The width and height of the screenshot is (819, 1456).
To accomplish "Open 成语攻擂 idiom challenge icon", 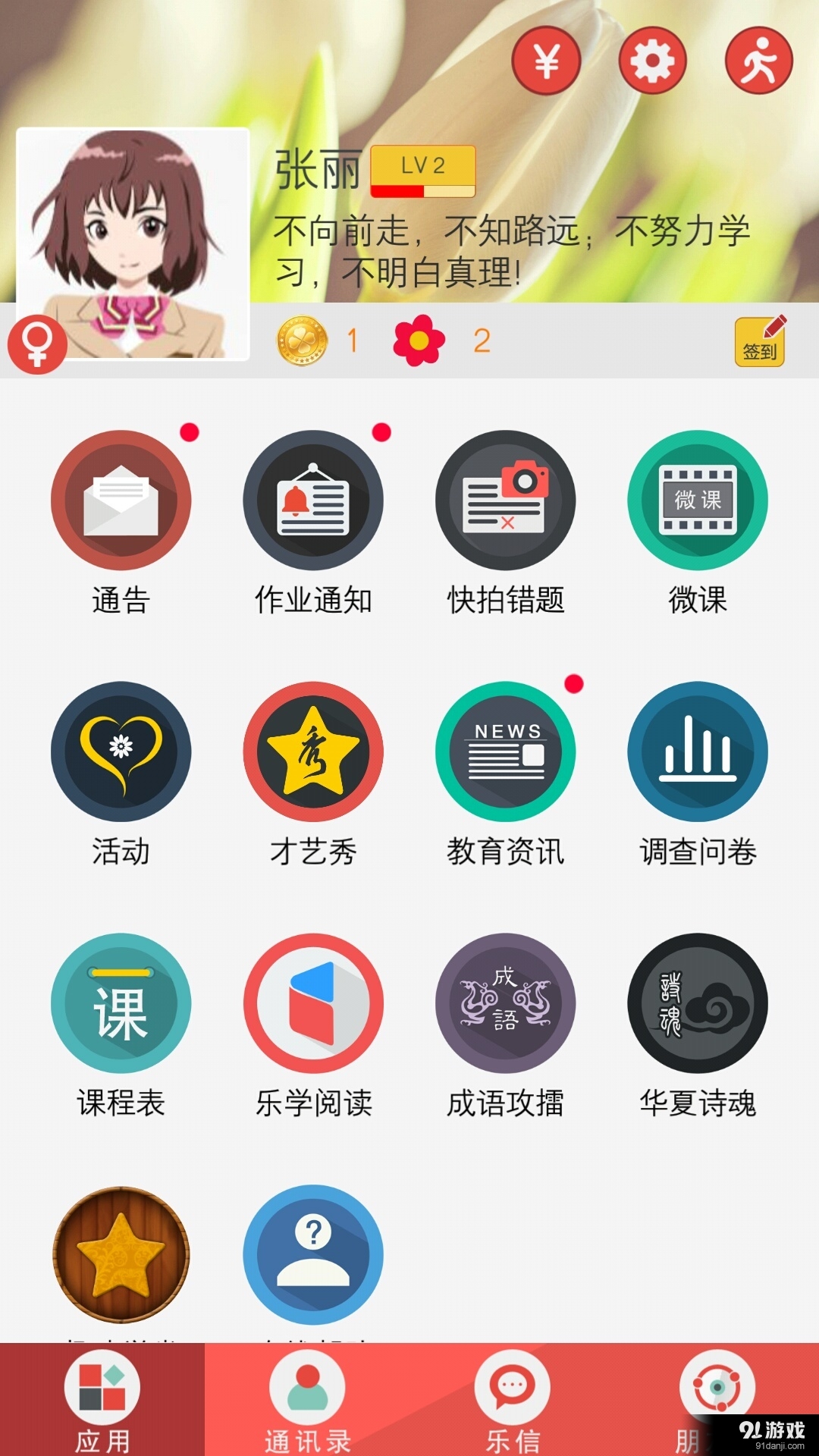I will click(x=504, y=1003).
